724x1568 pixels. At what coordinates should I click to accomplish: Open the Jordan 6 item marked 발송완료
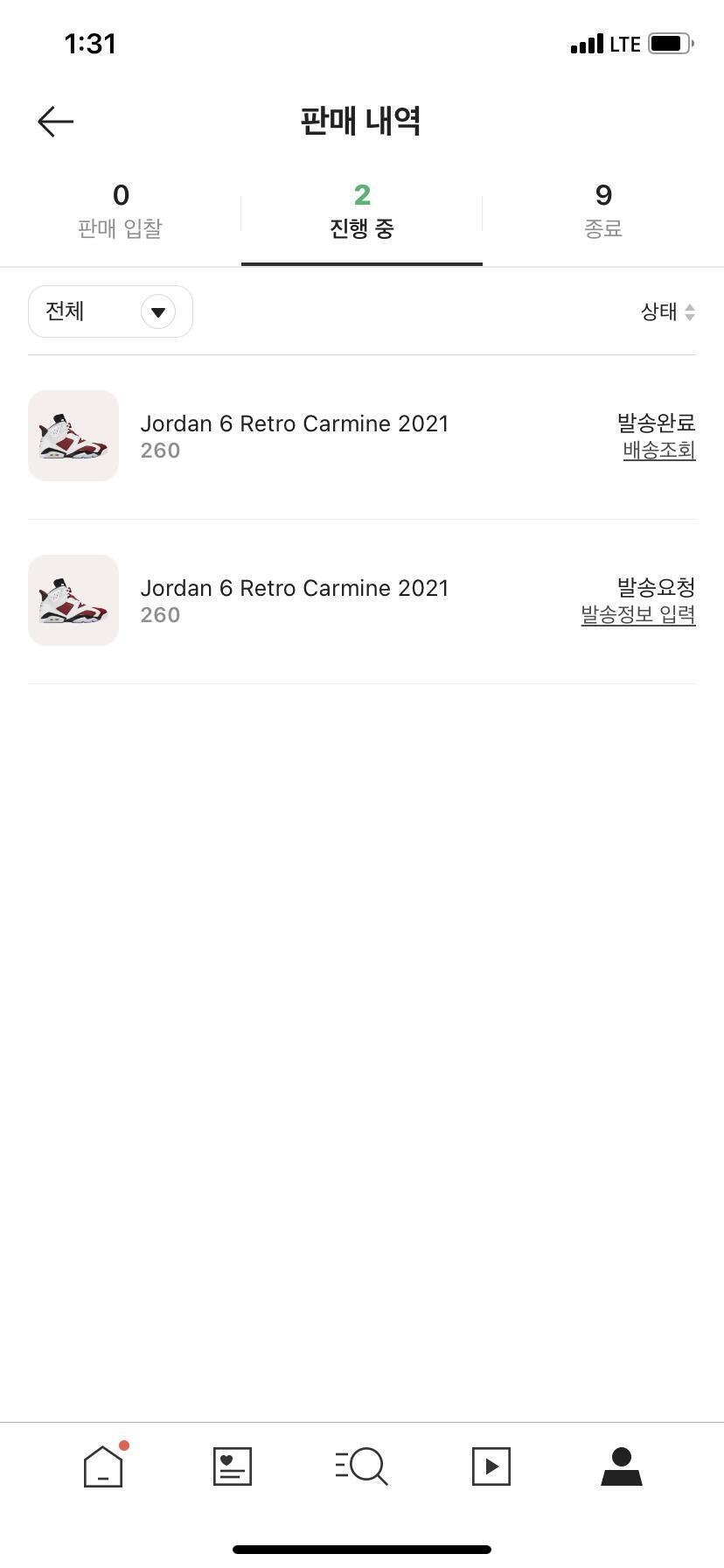point(294,435)
